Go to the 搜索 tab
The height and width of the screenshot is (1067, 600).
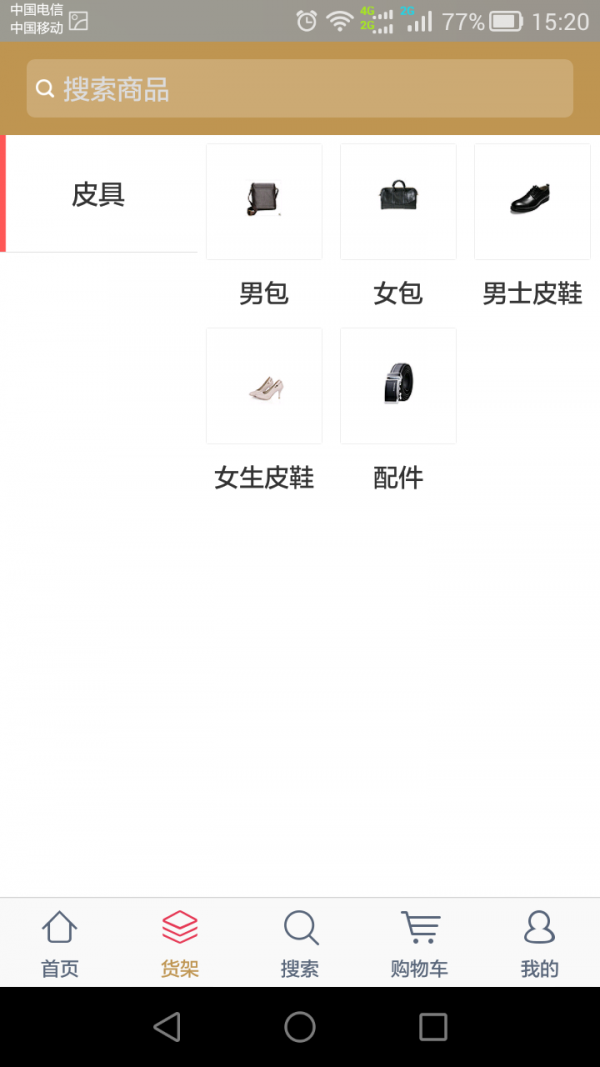click(300, 943)
